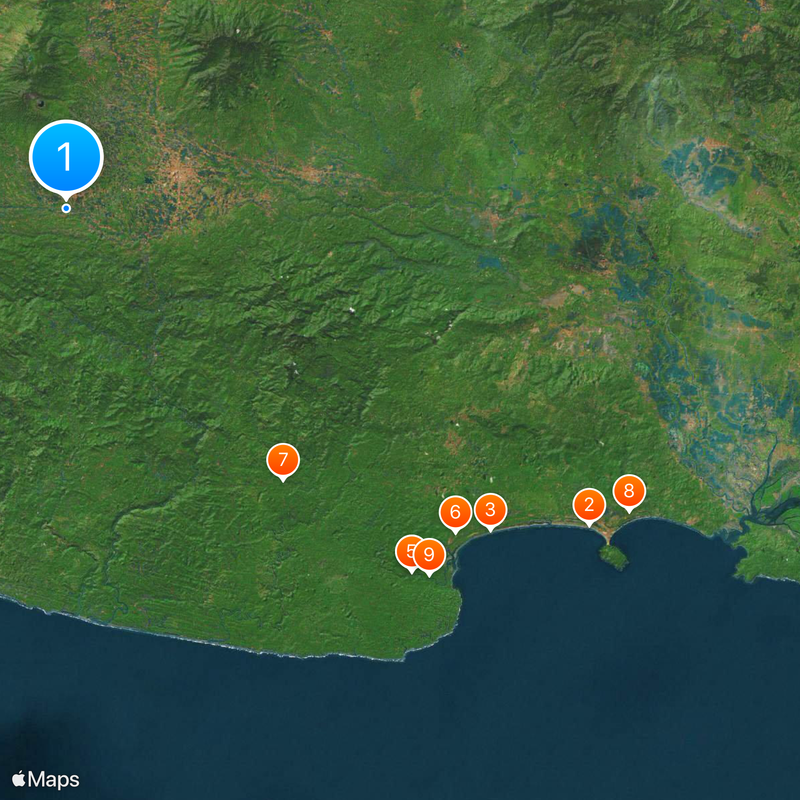Select the large blue pin numbered 1
This screenshot has width=800, height=800.
click(66, 157)
